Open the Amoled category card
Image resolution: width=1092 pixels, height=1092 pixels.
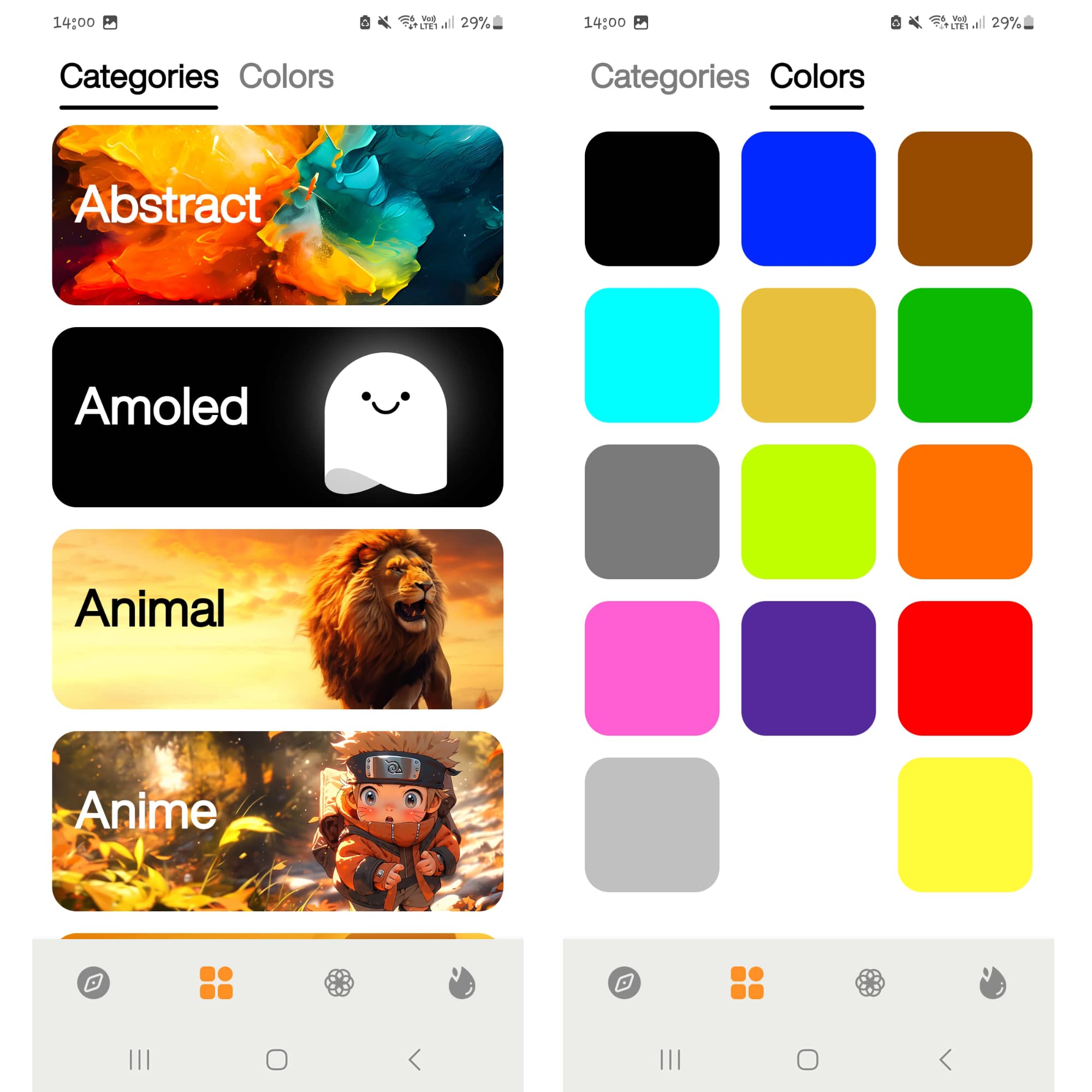pos(277,417)
